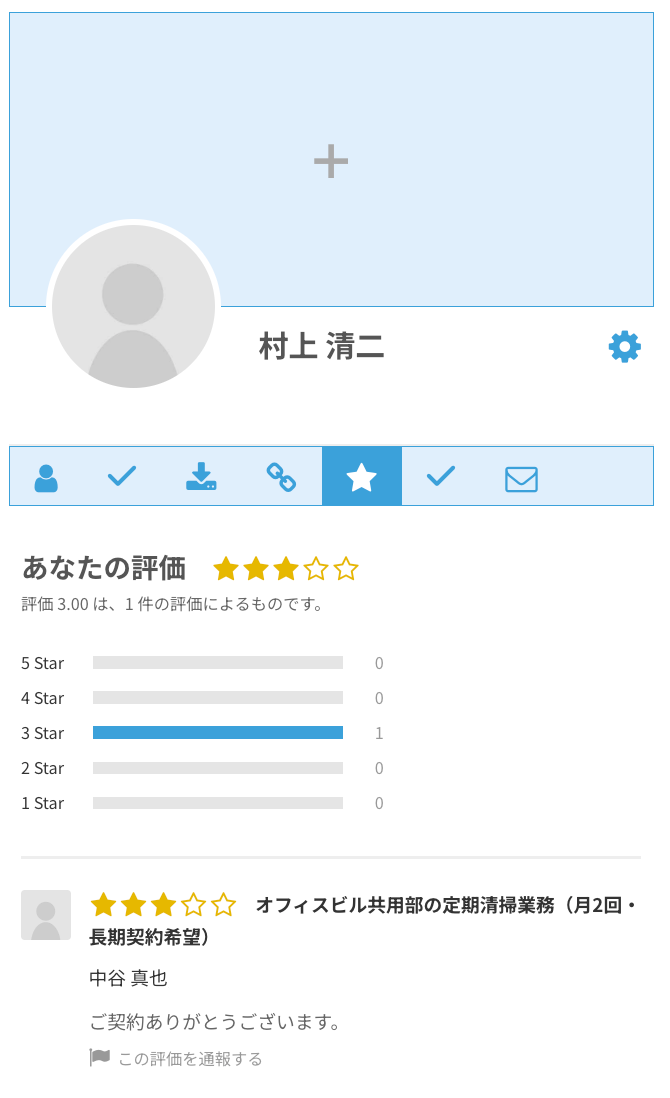Open the second checkmark tab
670x1098 pixels.
[441, 477]
